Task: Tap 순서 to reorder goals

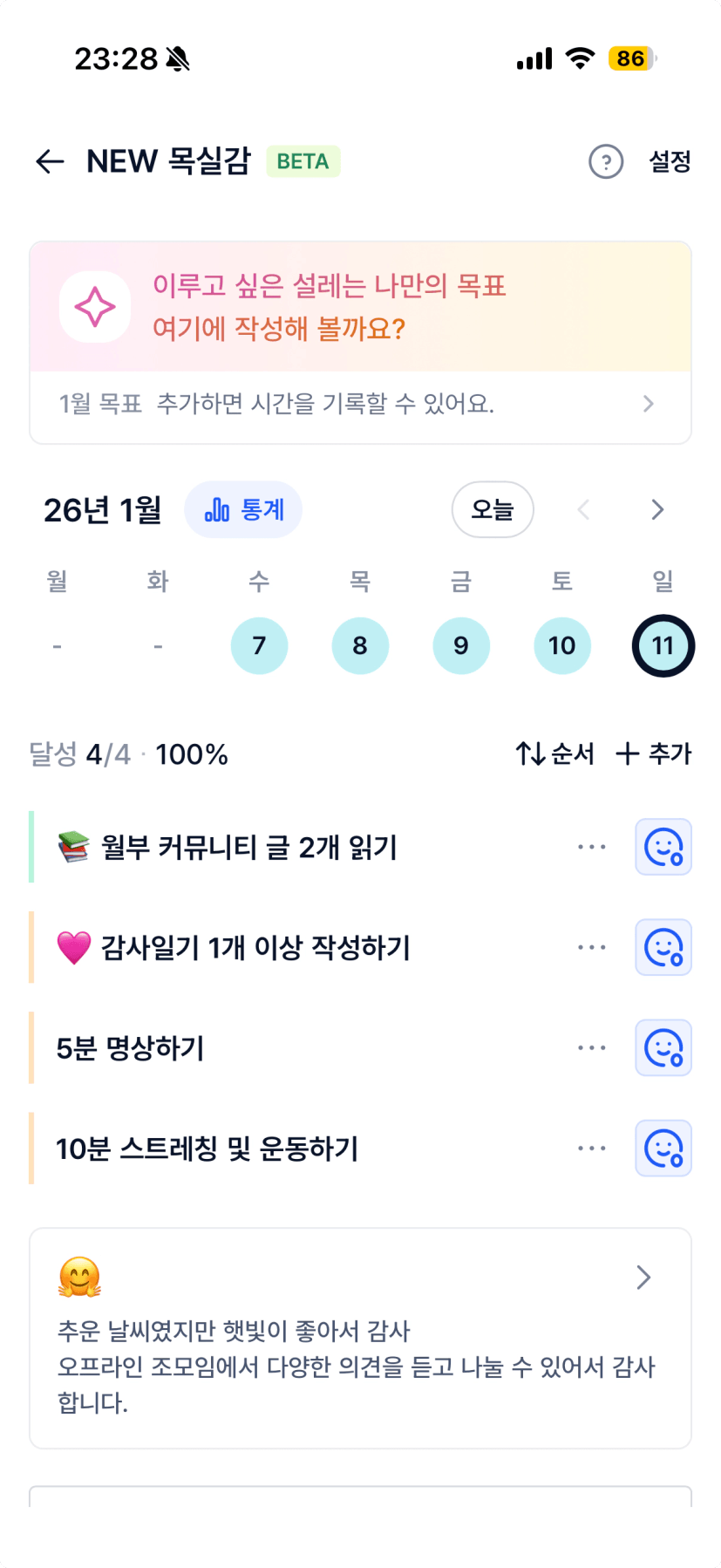Action: coord(554,753)
